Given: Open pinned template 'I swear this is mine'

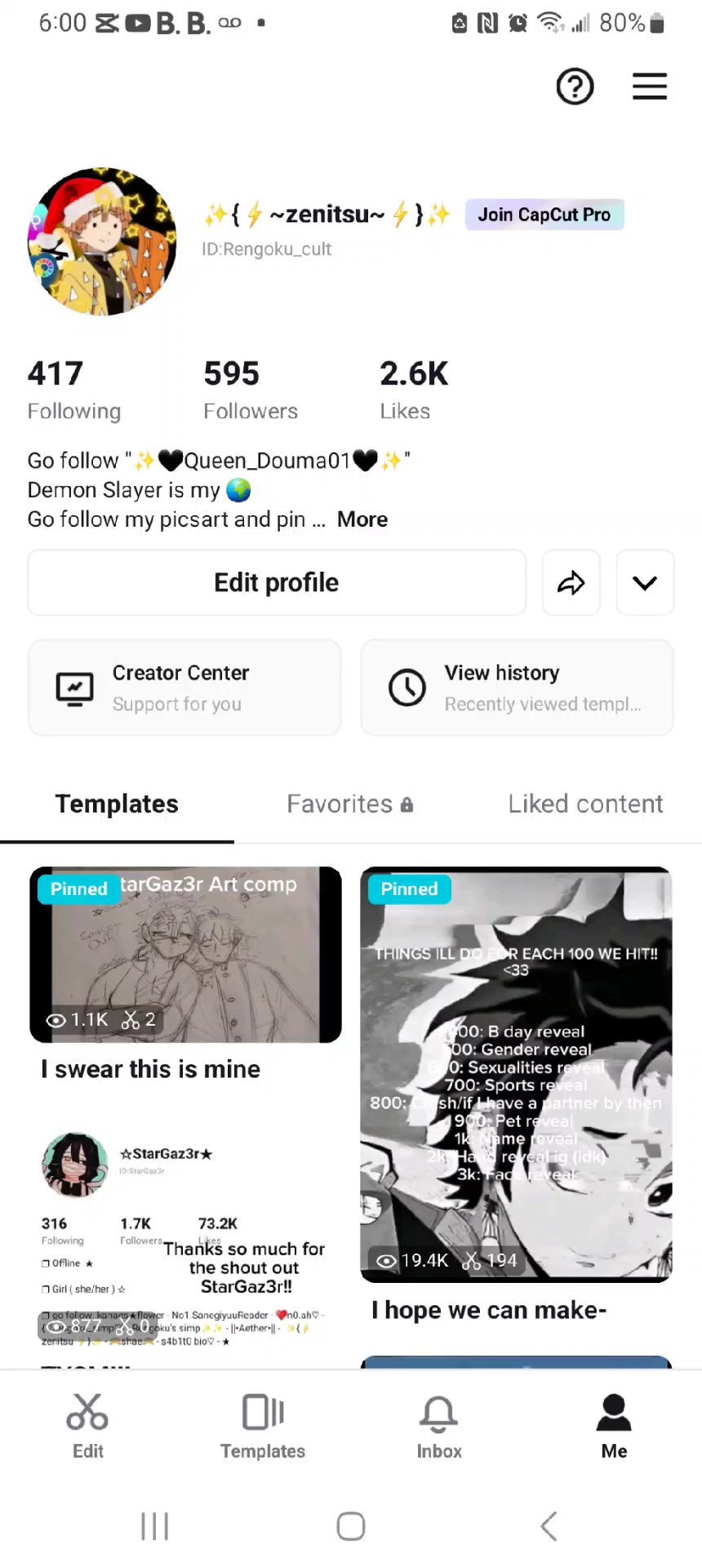Looking at the screenshot, I should coord(185,955).
